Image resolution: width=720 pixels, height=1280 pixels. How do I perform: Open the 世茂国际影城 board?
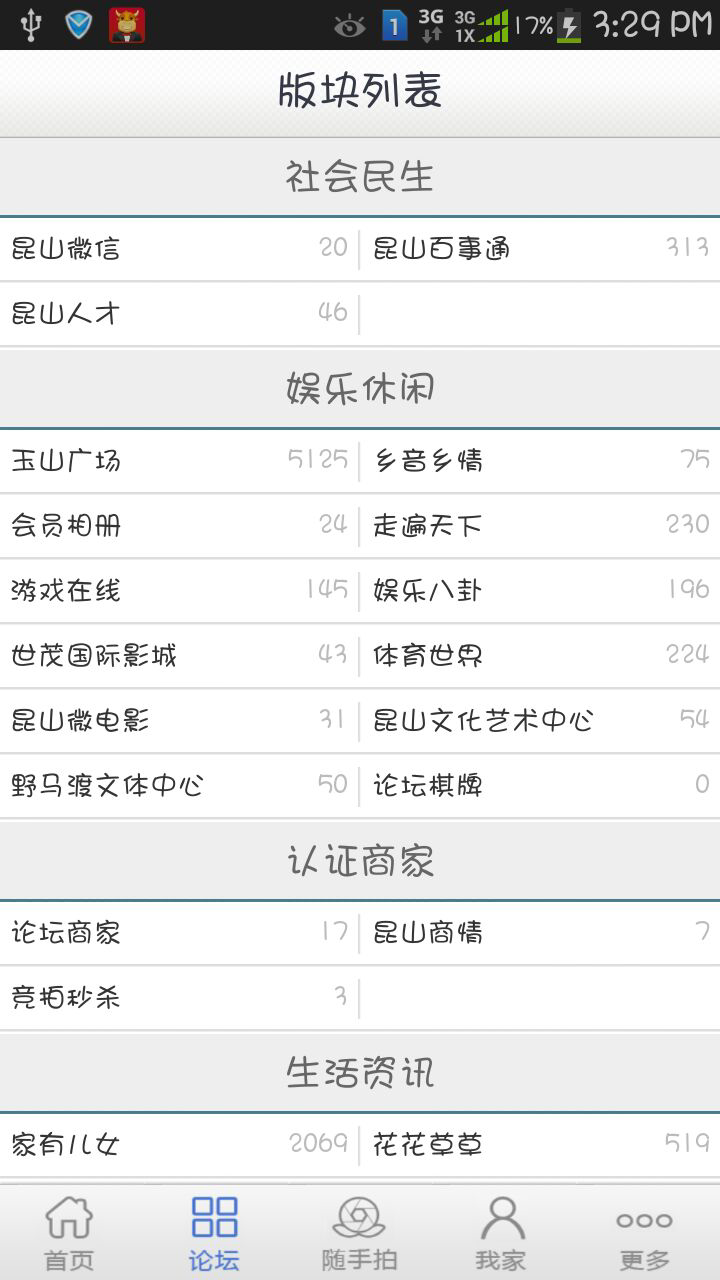tap(178, 656)
